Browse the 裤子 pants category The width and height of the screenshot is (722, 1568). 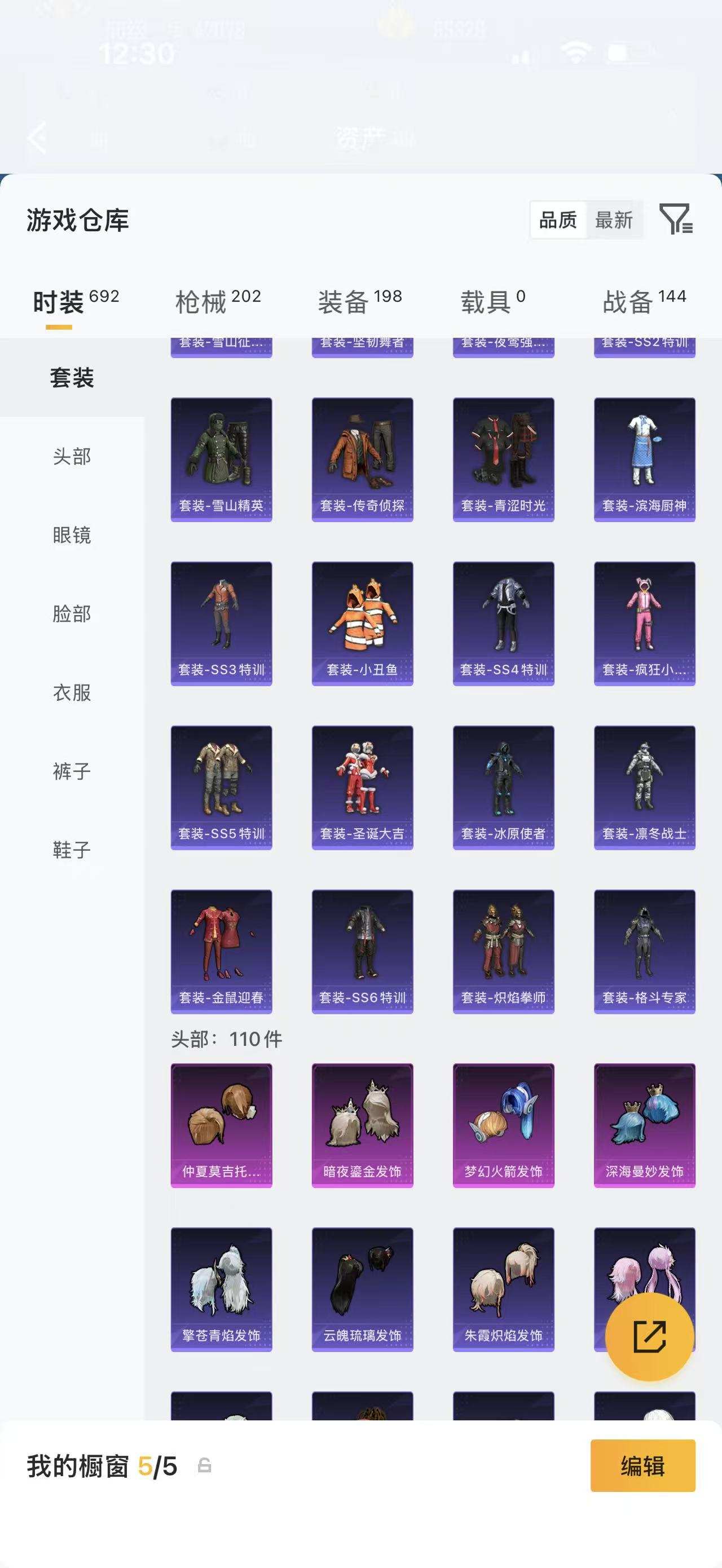click(71, 771)
